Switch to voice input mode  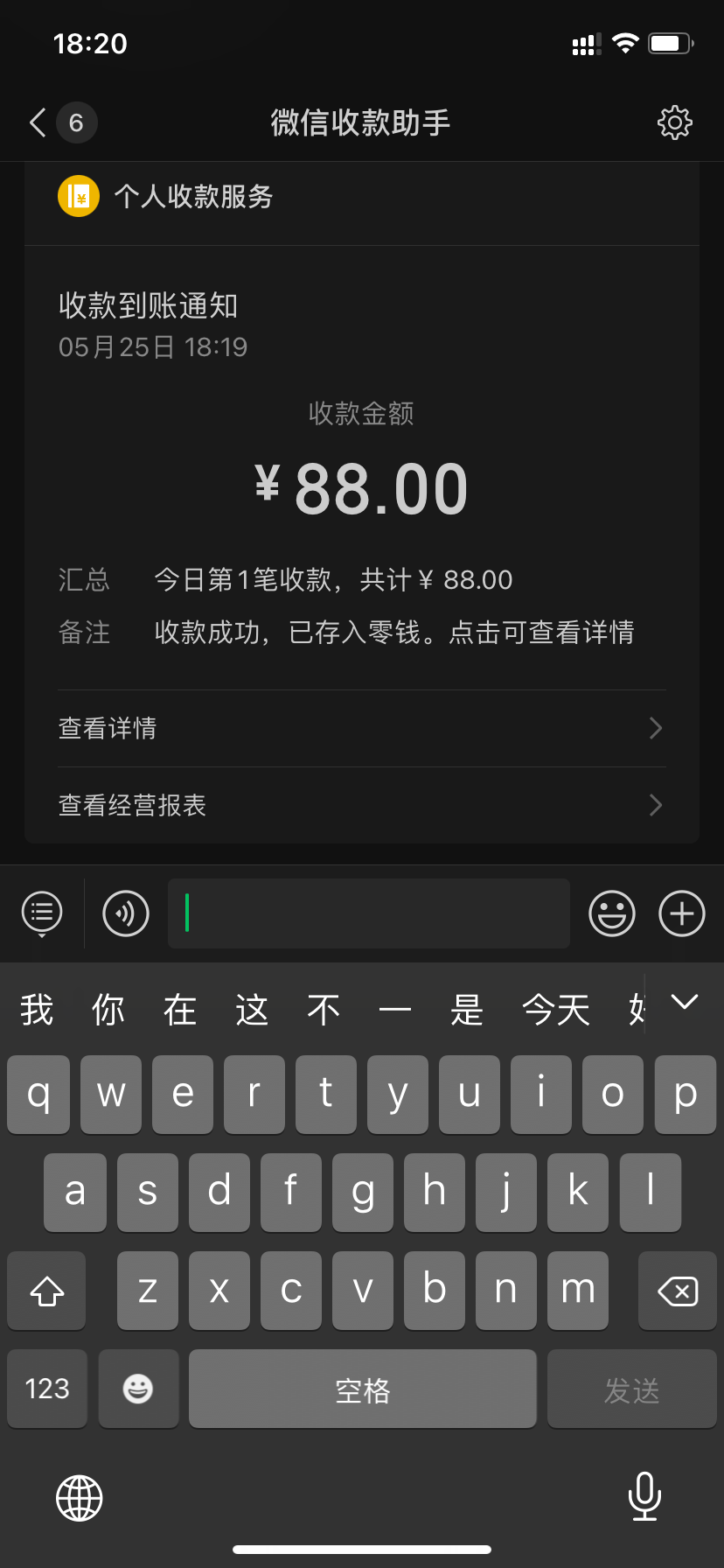126,913
